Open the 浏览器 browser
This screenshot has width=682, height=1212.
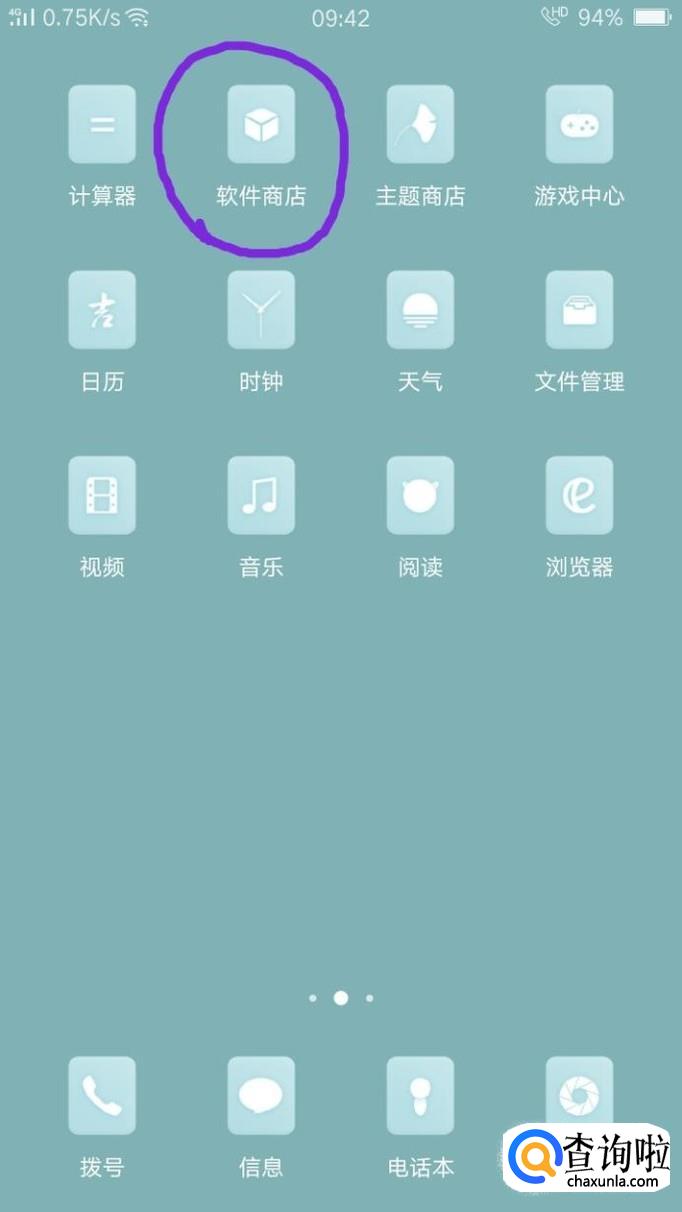pos(579,496)
